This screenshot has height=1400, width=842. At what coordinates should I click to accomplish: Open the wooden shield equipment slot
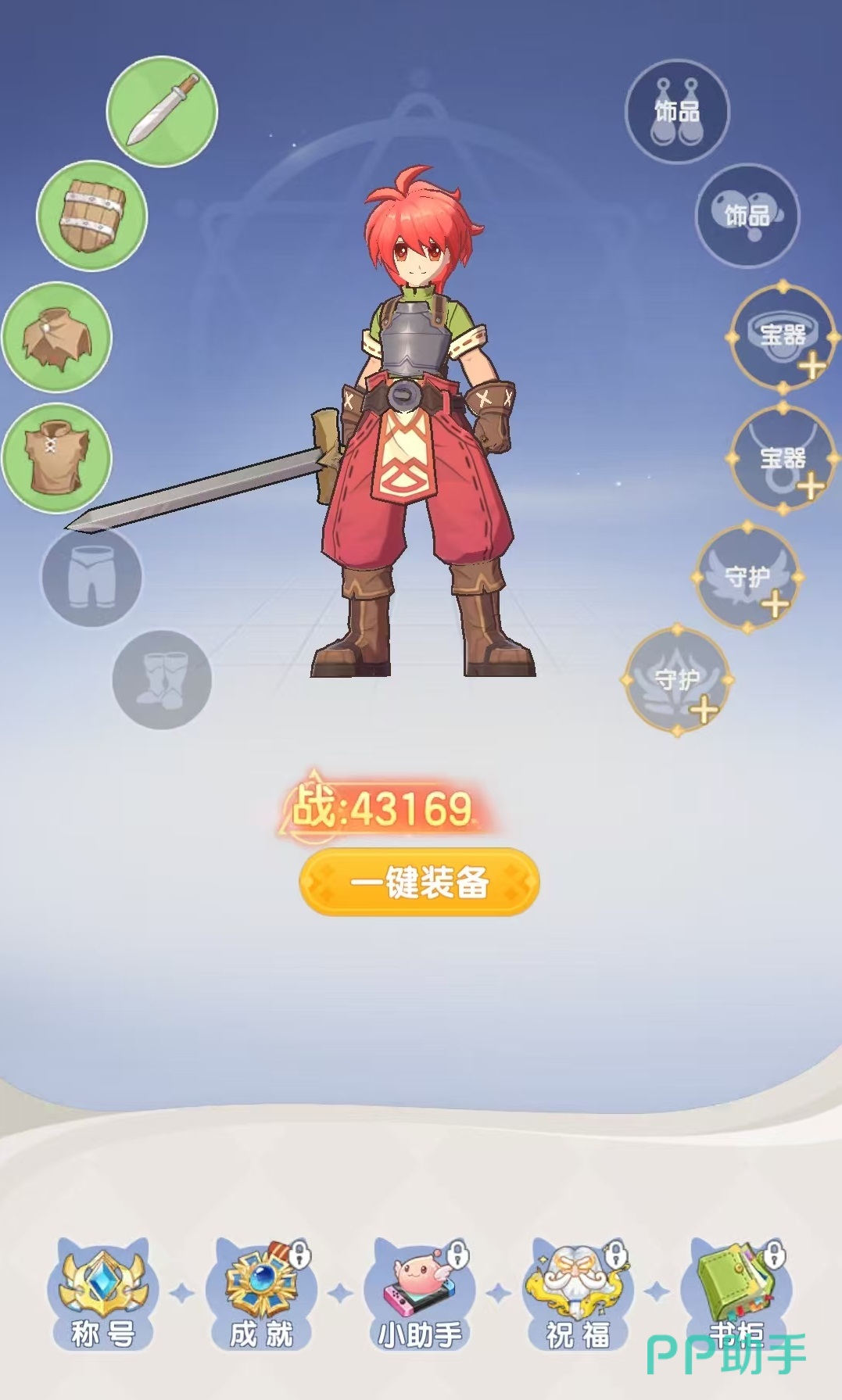coord(92,216)
